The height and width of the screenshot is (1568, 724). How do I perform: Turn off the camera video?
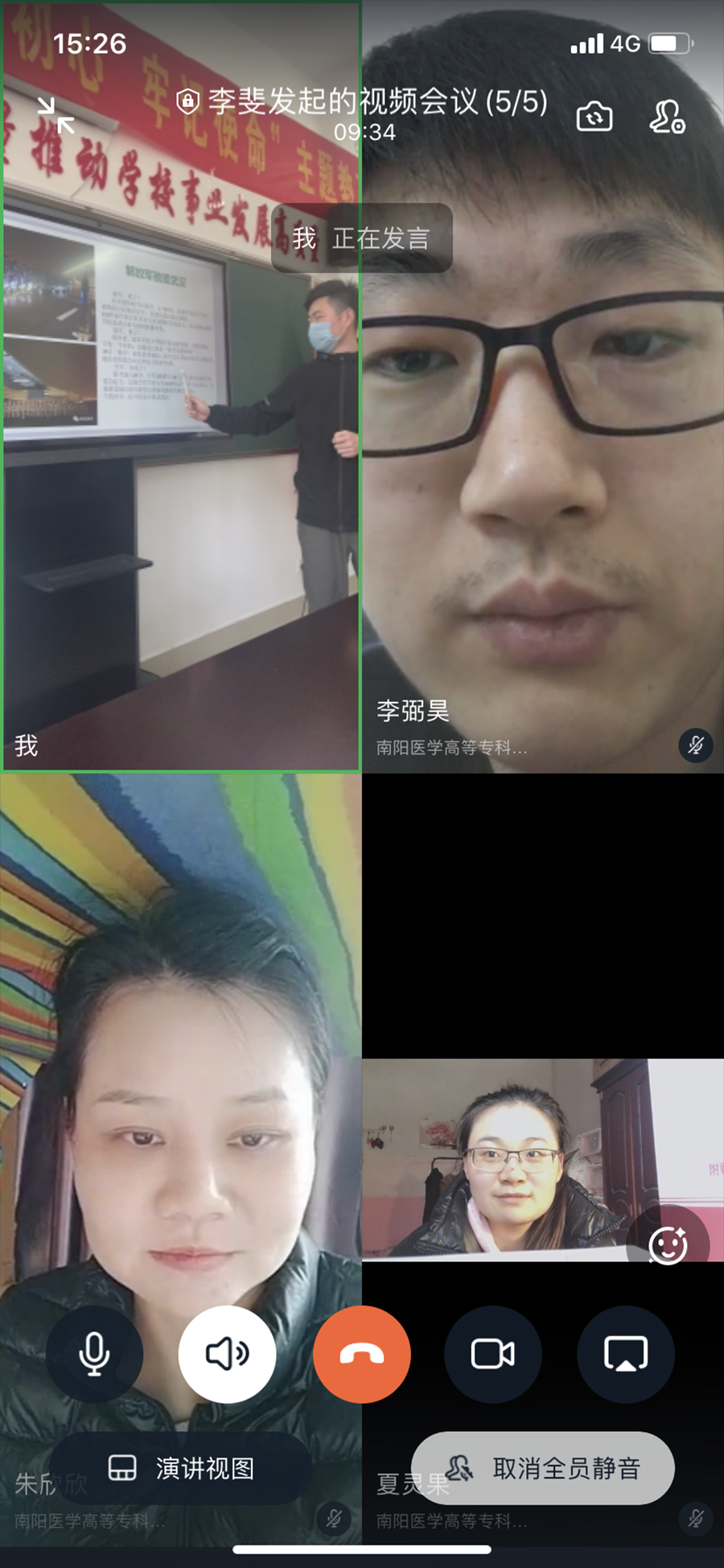pos(492,1354)
